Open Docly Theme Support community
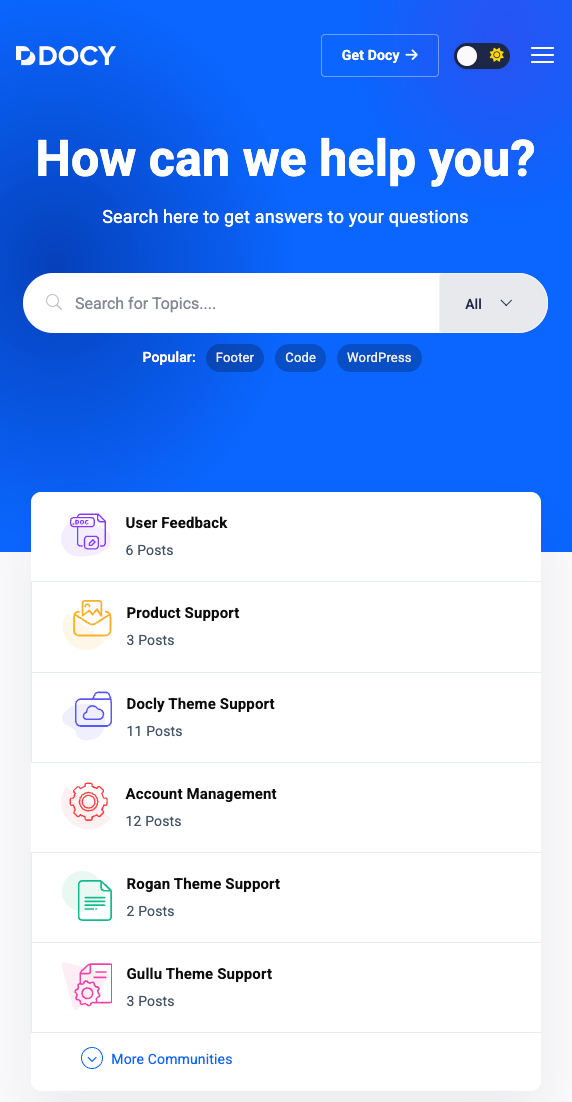 pos(286,718)
